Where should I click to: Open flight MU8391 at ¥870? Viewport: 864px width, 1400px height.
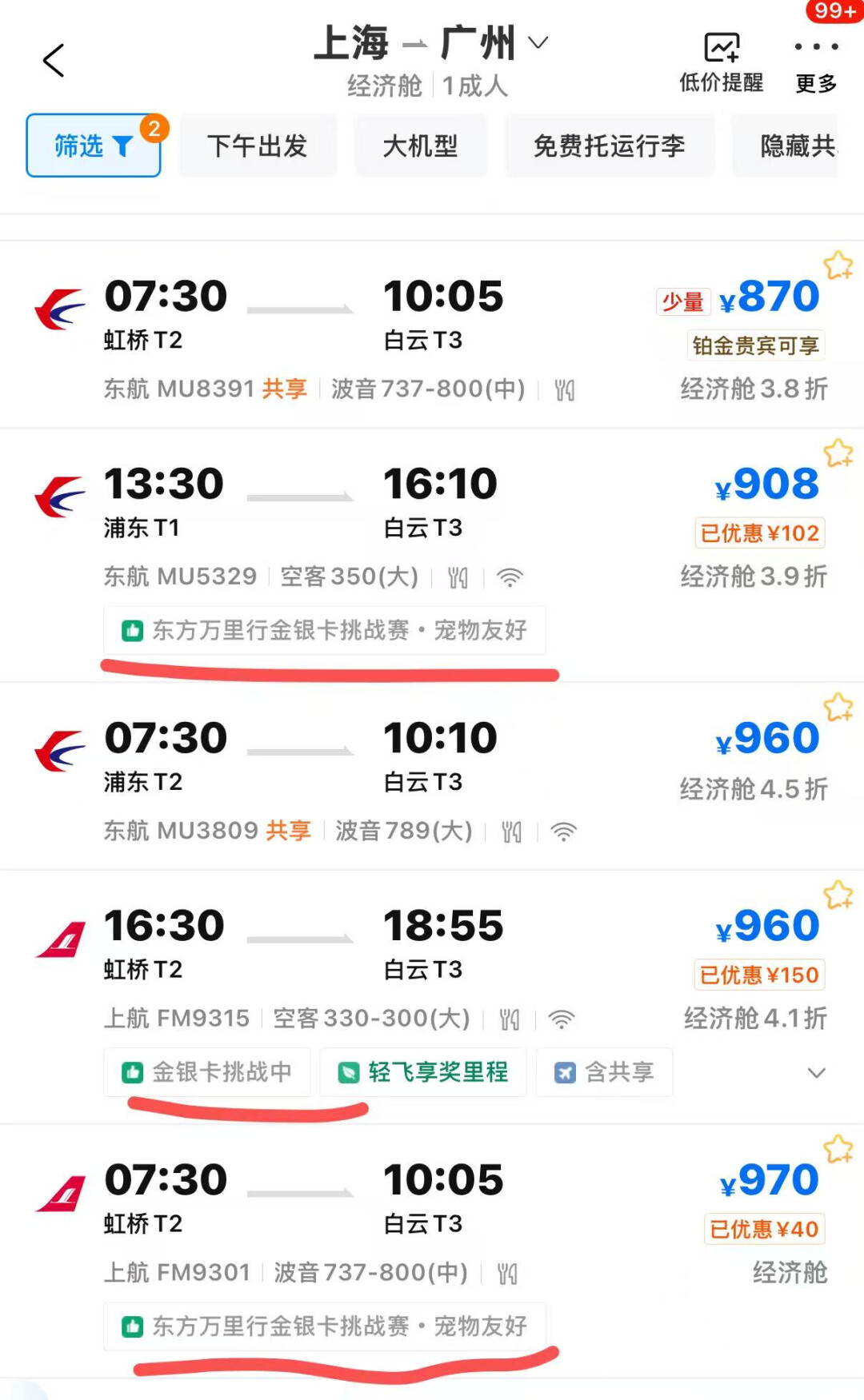(432, 336)
